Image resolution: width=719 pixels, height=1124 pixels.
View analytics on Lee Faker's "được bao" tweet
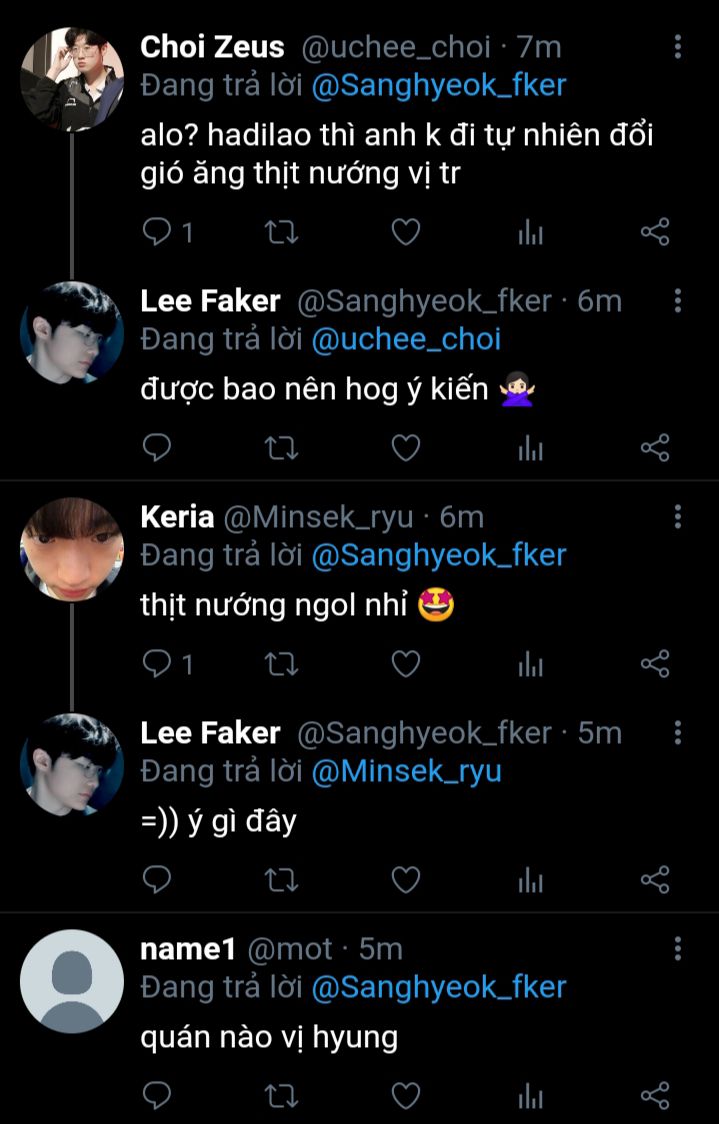[x=530, y=449]
